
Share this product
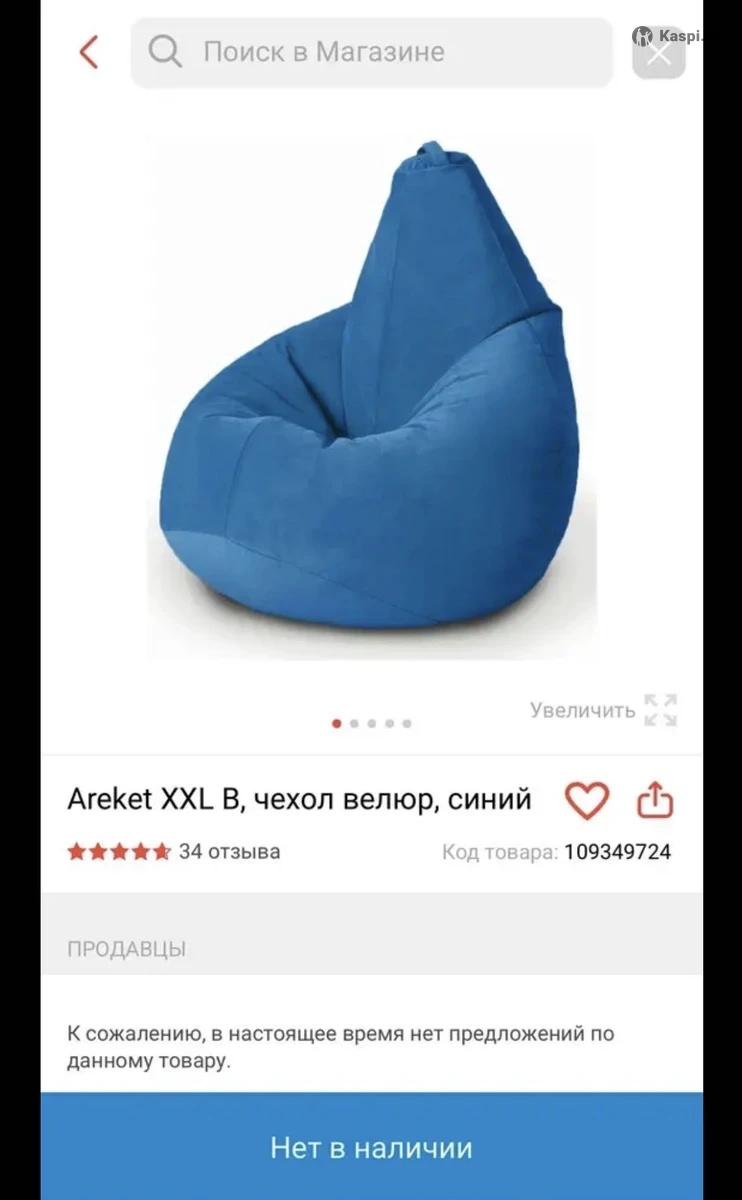[655, 800]
